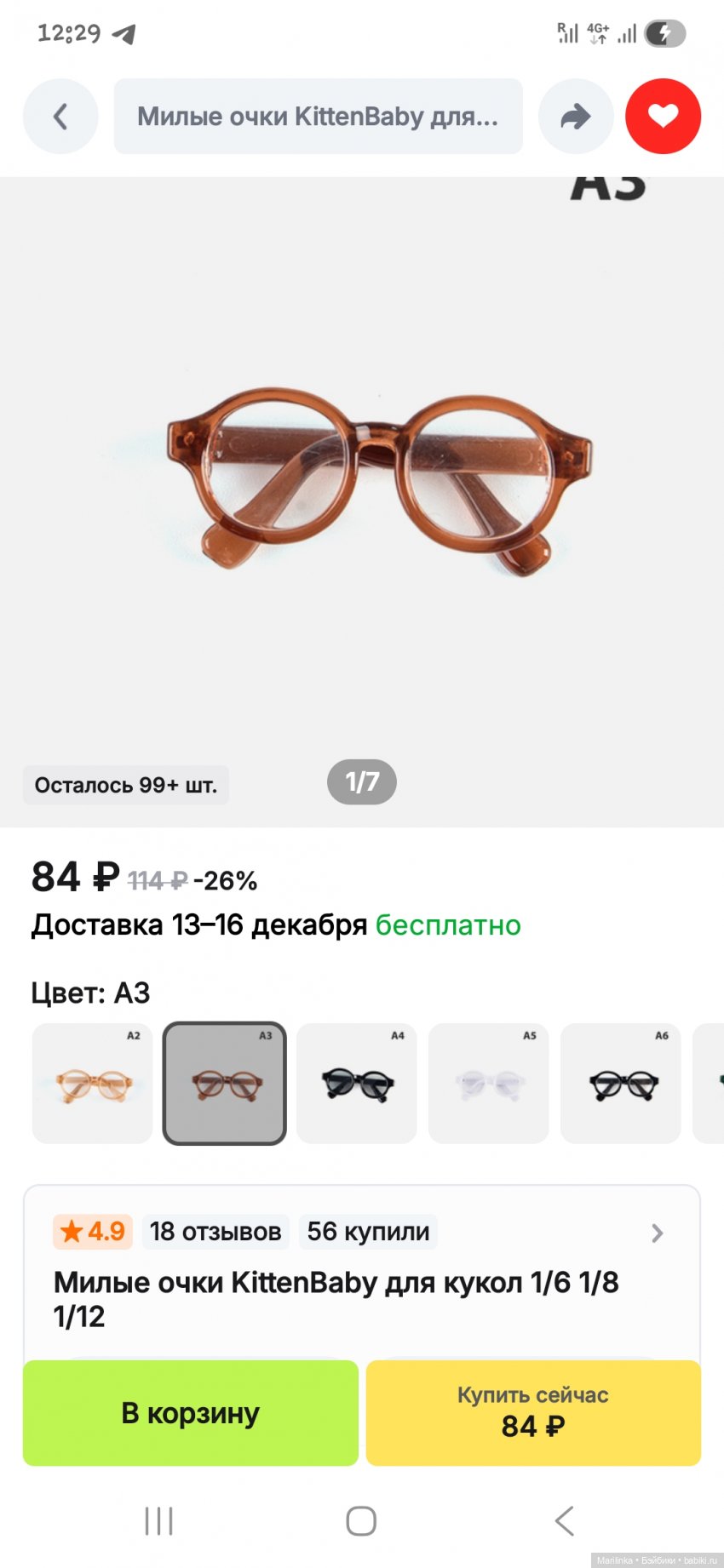Image resolution: width=724 pixels, height=1568 pixels.
Task: Choose color variant A6
Action: pos(621,1083)
